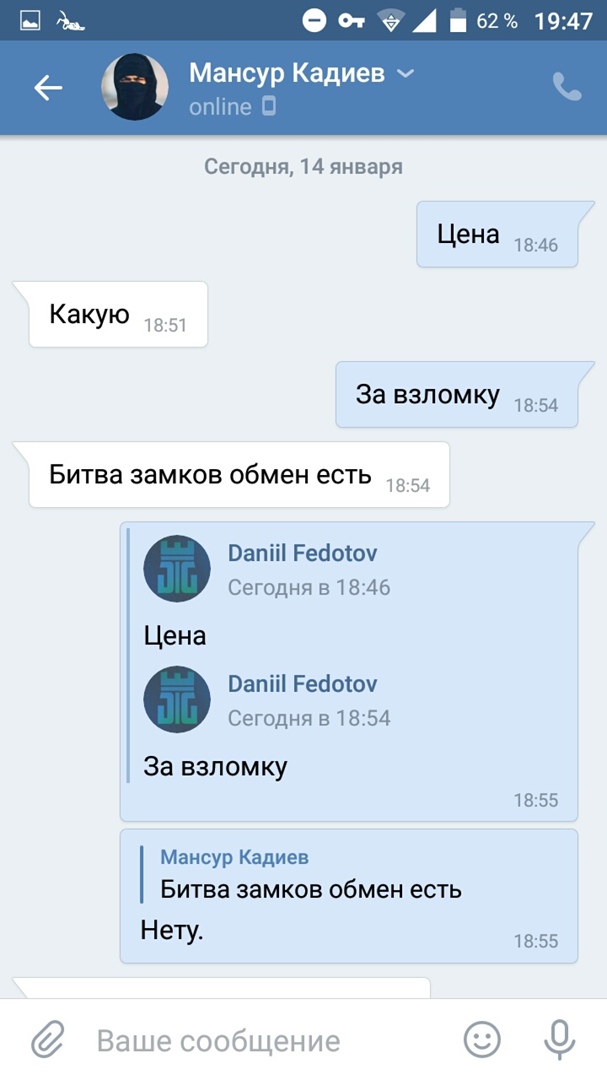Viewport: 607px width, 1080px height.
Task: Record a voice message with microphone
Action: (x=560, y=1041)
